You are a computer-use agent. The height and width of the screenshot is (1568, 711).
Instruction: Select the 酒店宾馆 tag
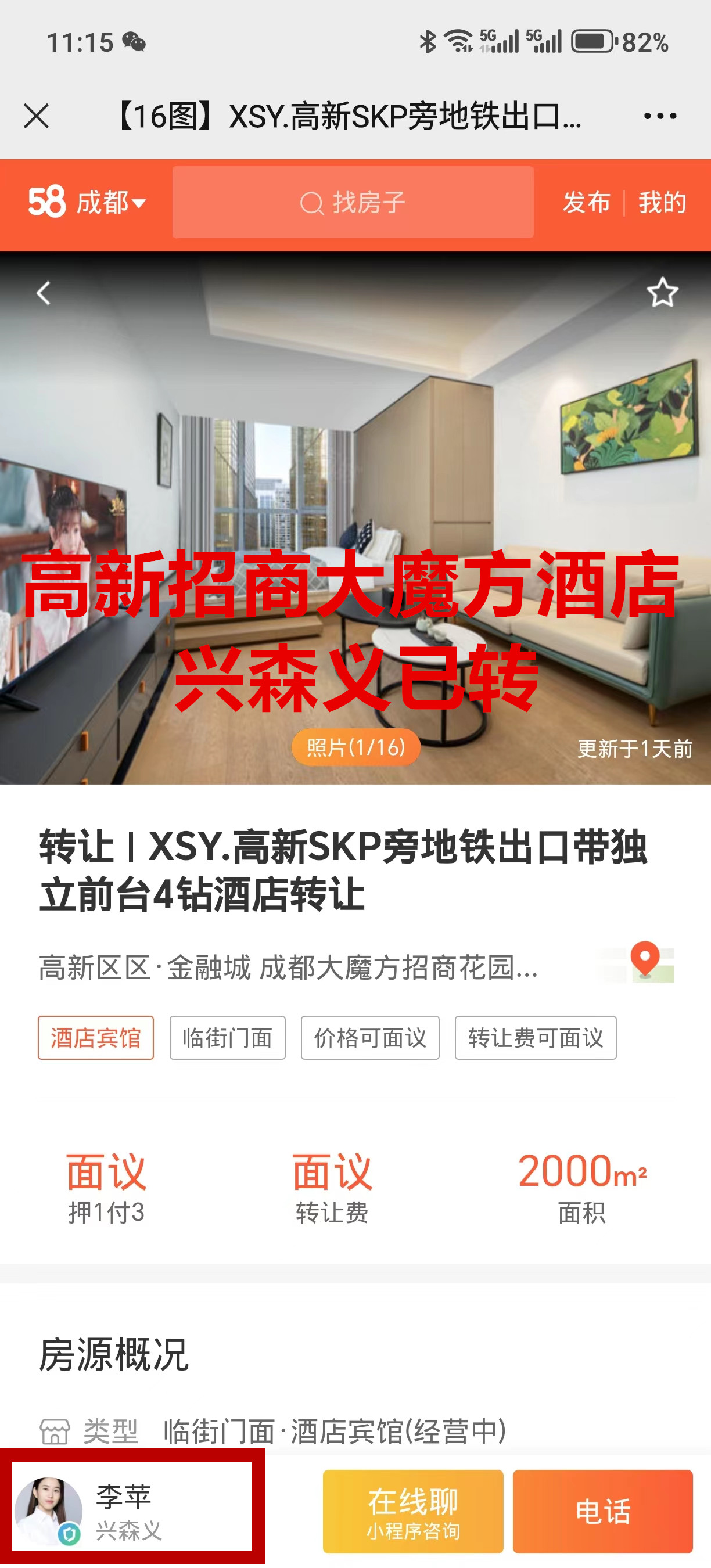[96, 1038]
